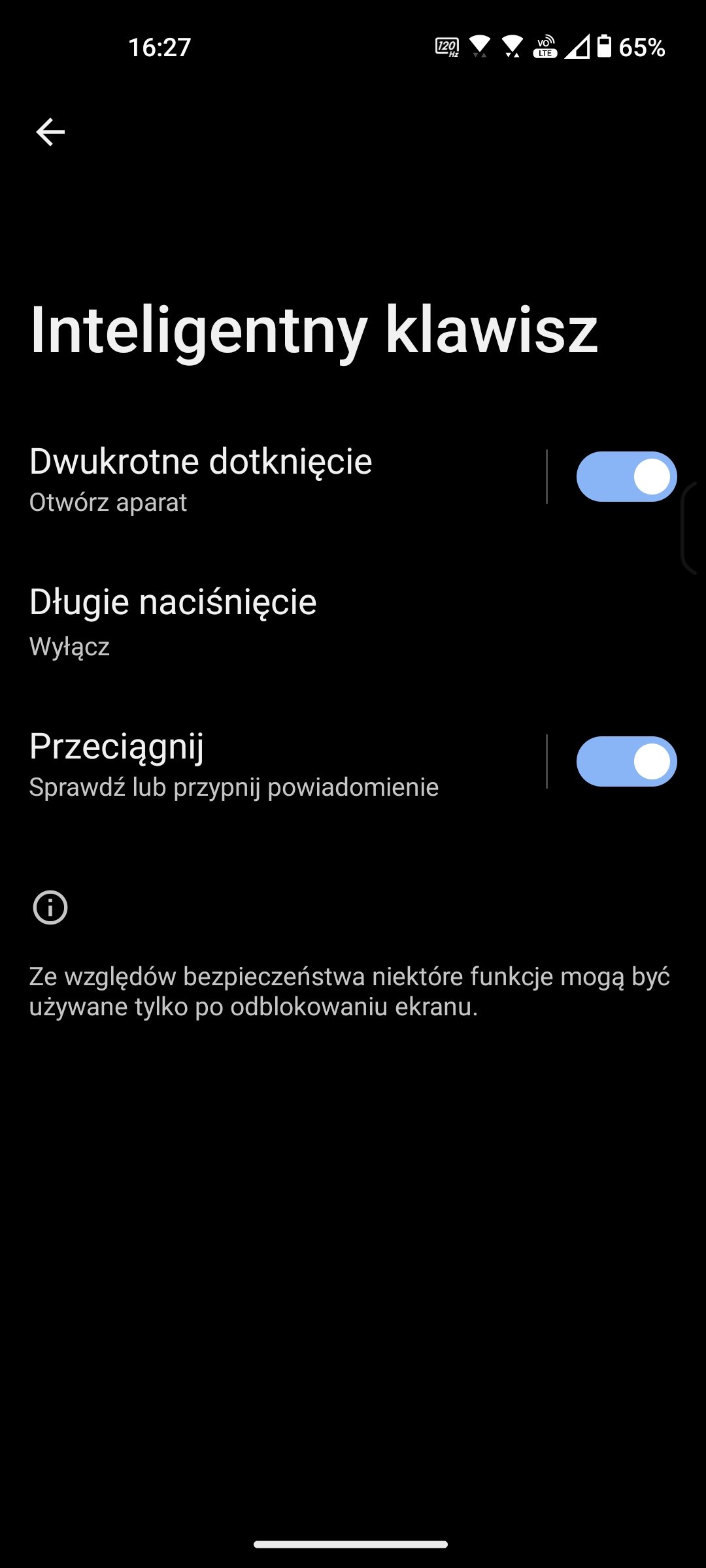Open Przeciągnij action settings
The image size is (706, 1568).
[x=273, y=763]
